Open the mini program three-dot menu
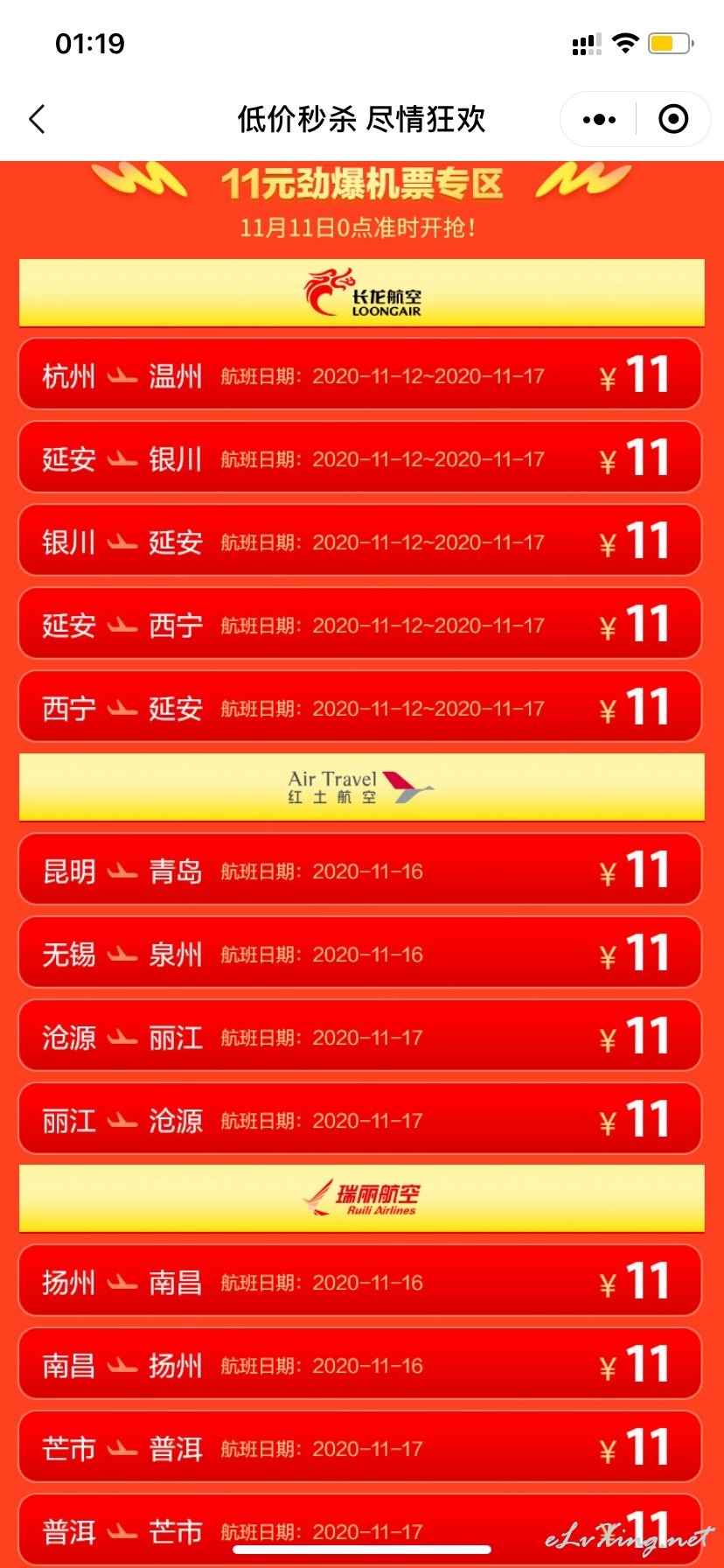Screen dimensions: 724x1568 599,119
